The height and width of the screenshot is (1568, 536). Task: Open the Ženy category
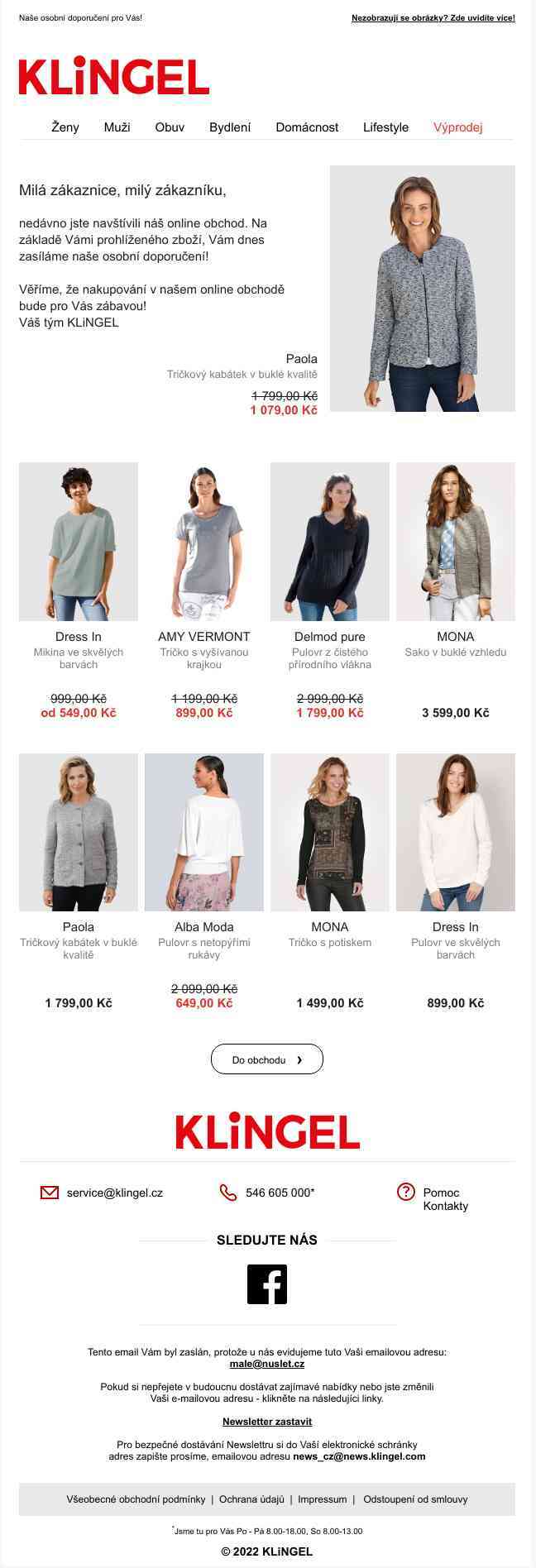(65, 127)
